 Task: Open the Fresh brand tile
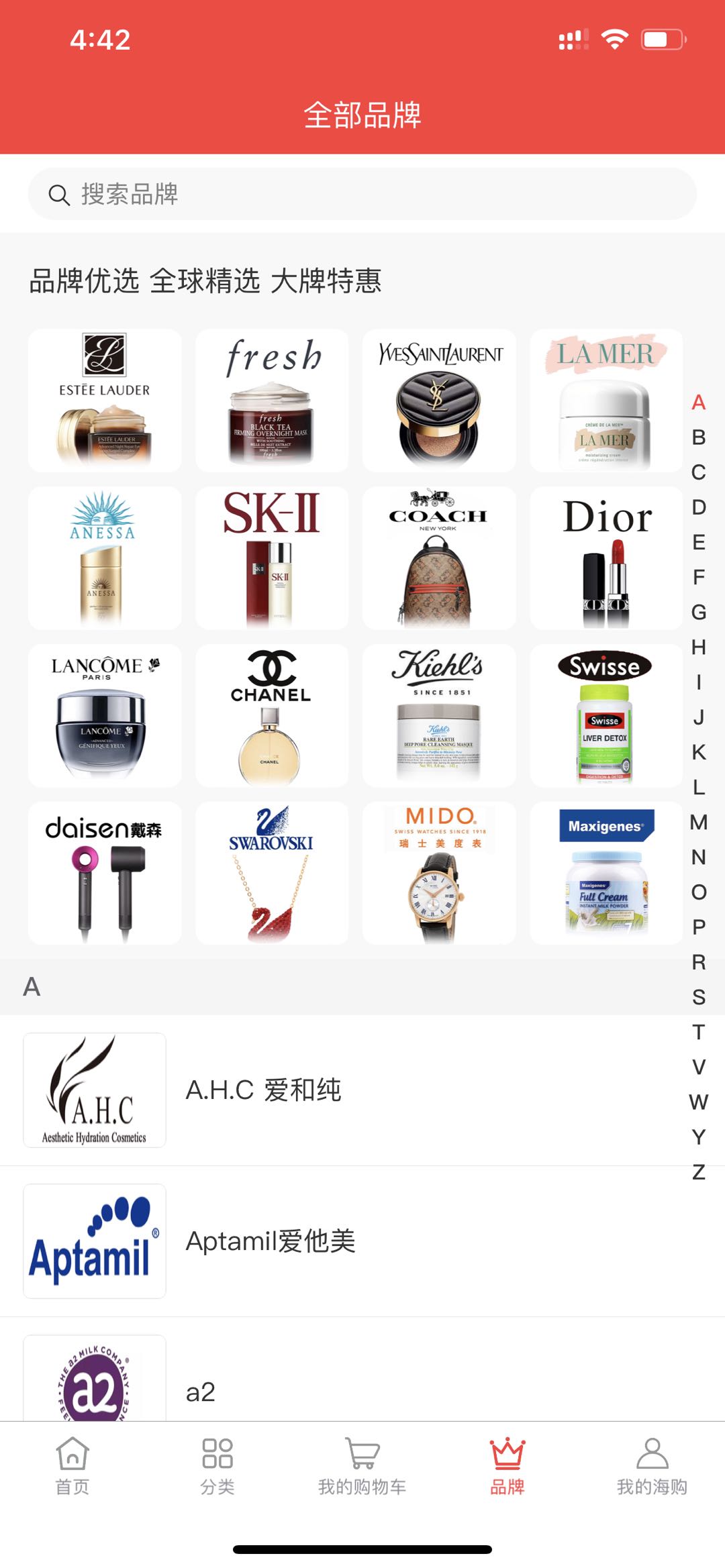point(272,401)
